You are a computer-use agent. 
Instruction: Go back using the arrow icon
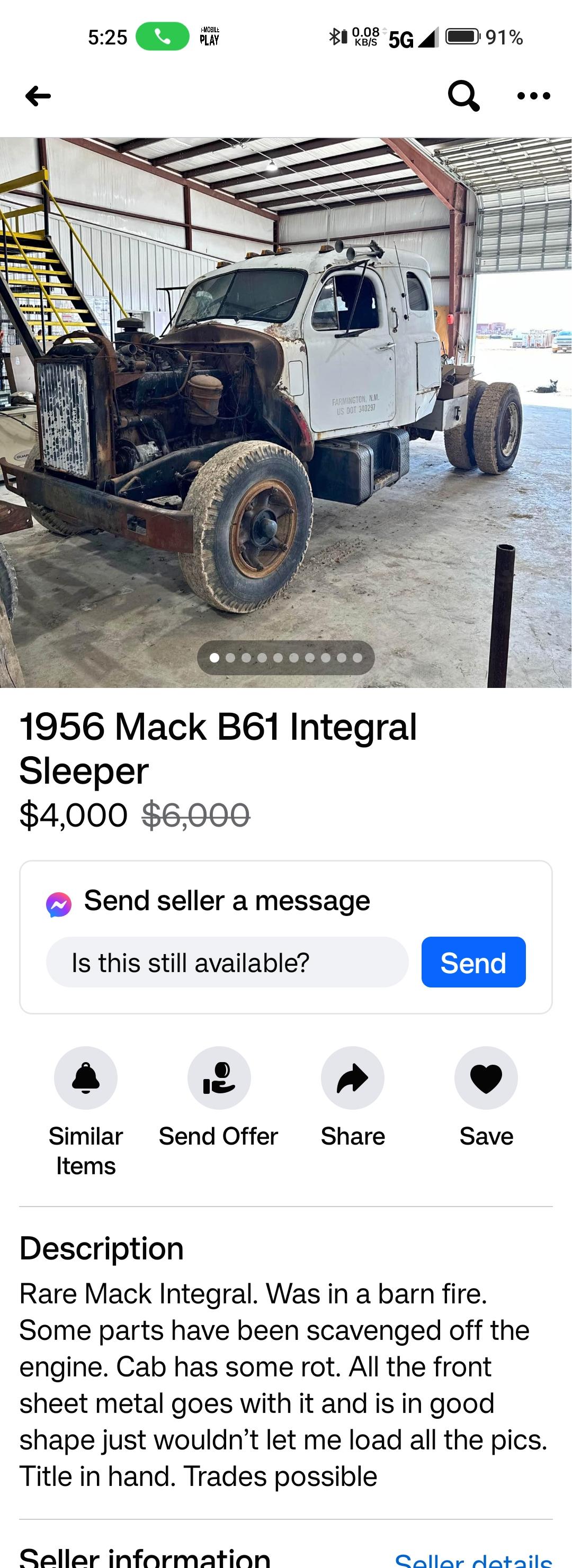pos(38,96)
